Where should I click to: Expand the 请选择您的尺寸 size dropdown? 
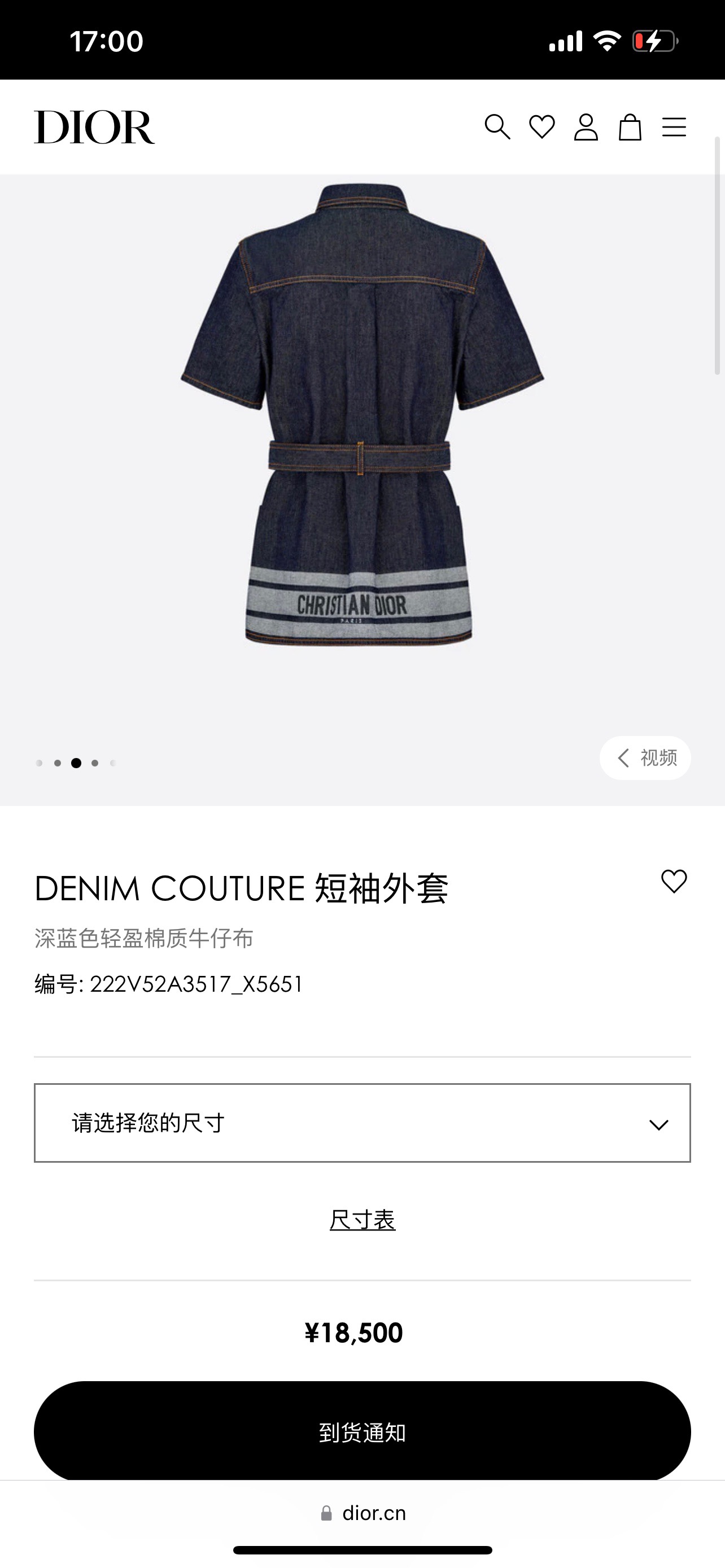362,1123
